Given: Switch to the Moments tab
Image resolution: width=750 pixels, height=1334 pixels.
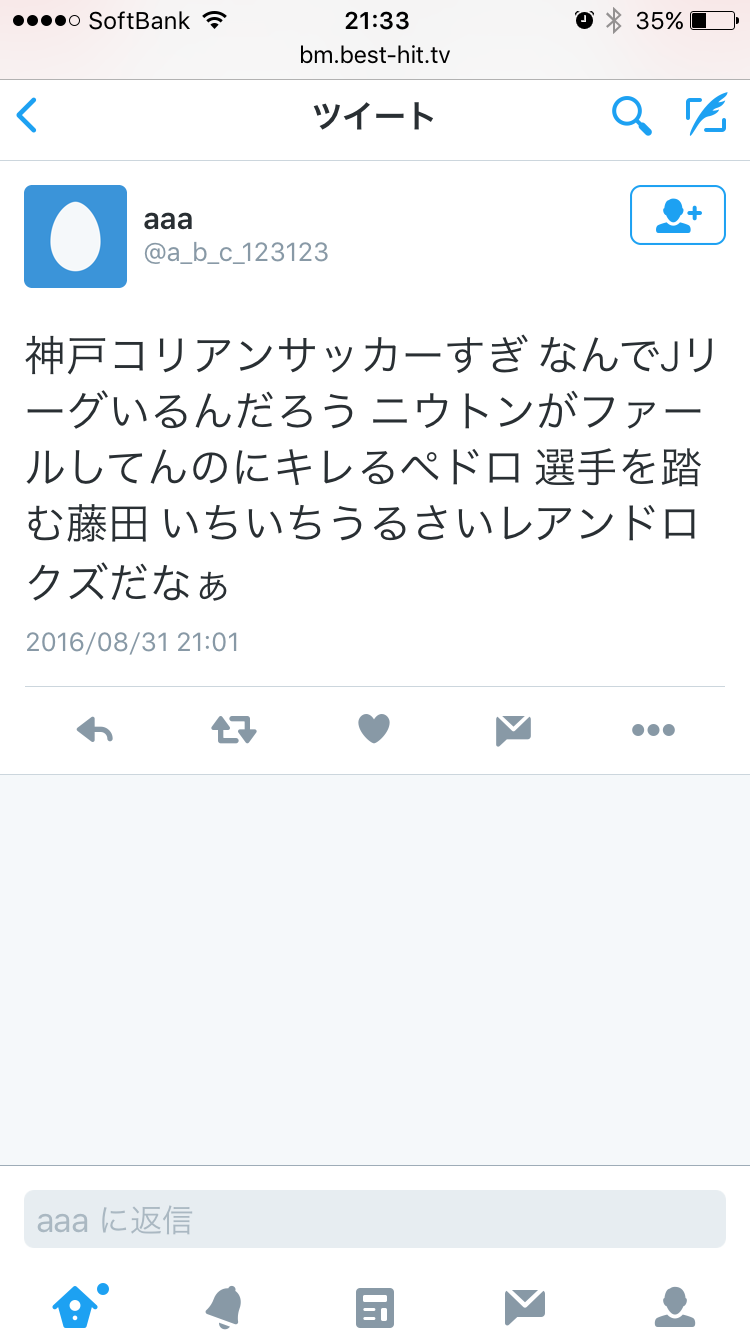Looking at the screenshot, I should (x=375, y=1305).
